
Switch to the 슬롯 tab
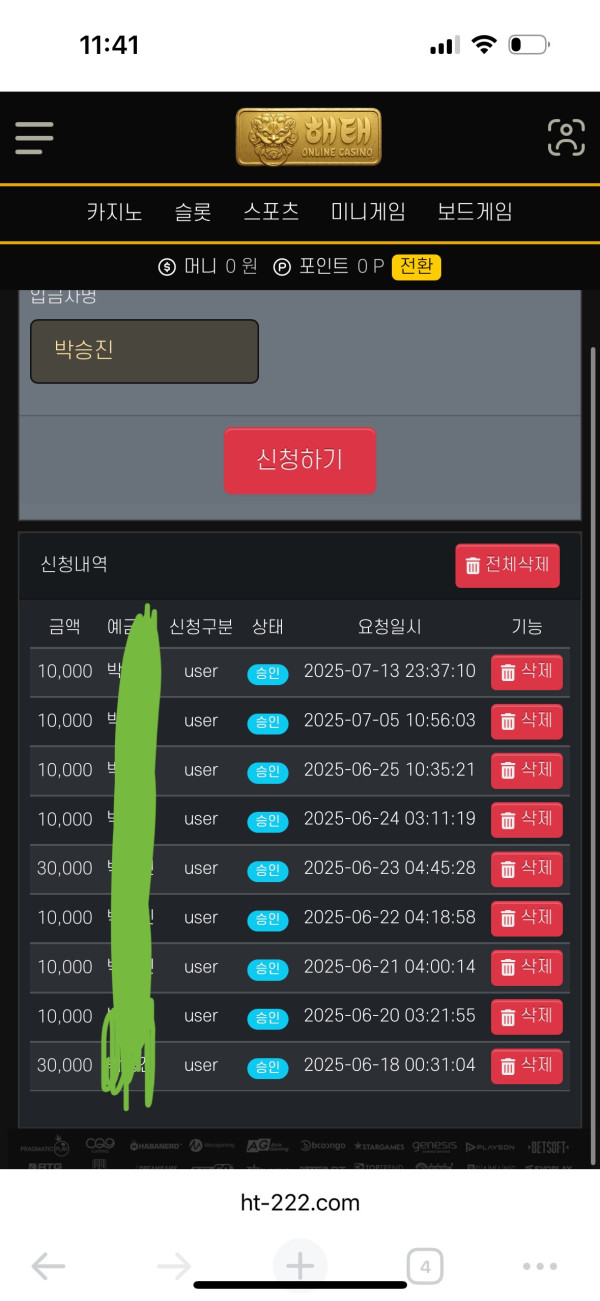[193, 212]
